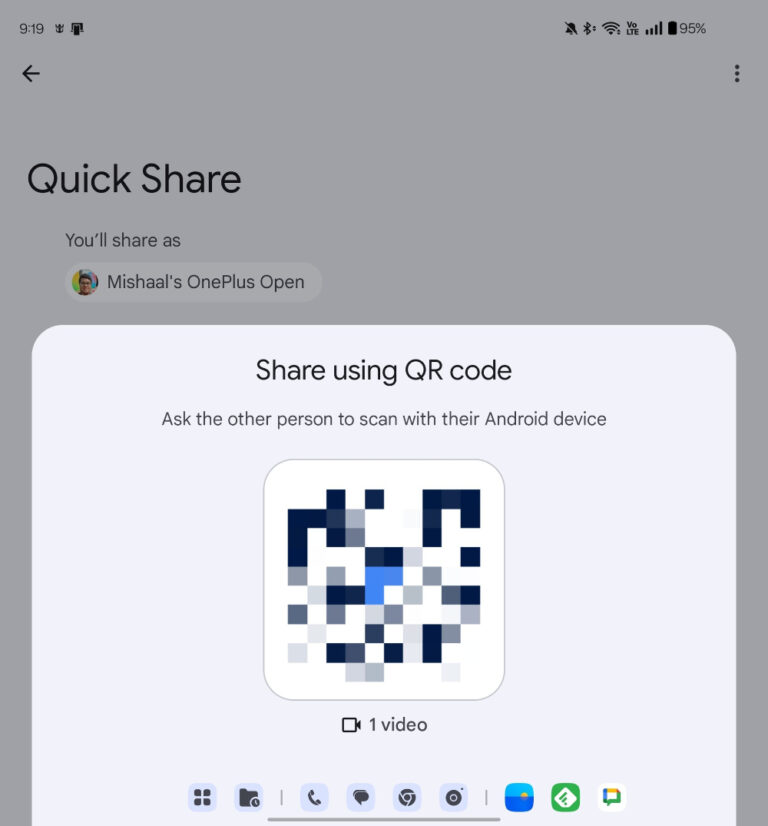Launch Chrome from the taskbar
The height and width of the screenshot is (826, 768).
(x=407, y=797)
